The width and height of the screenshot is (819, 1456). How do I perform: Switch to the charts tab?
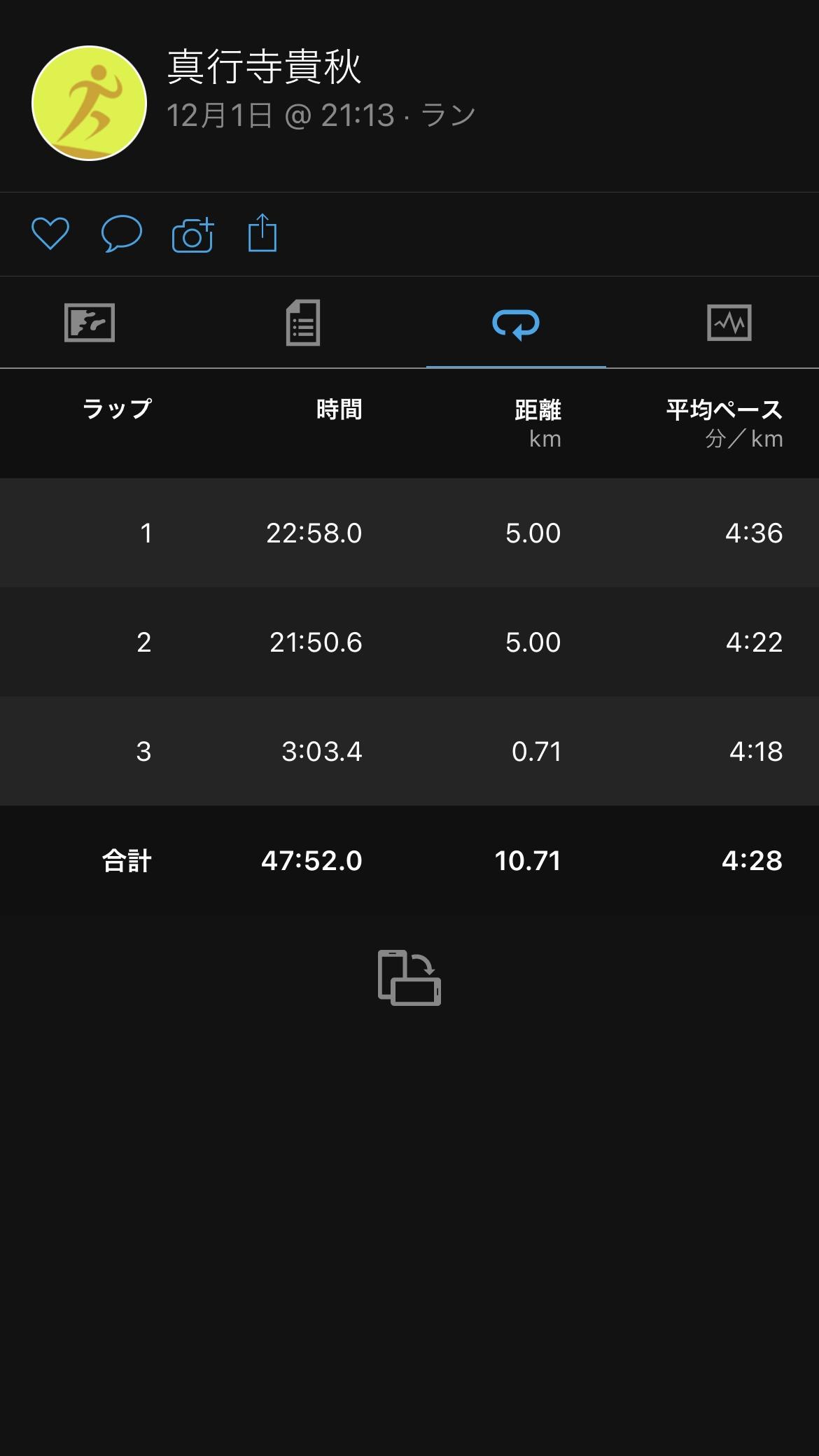coord(729,323)
